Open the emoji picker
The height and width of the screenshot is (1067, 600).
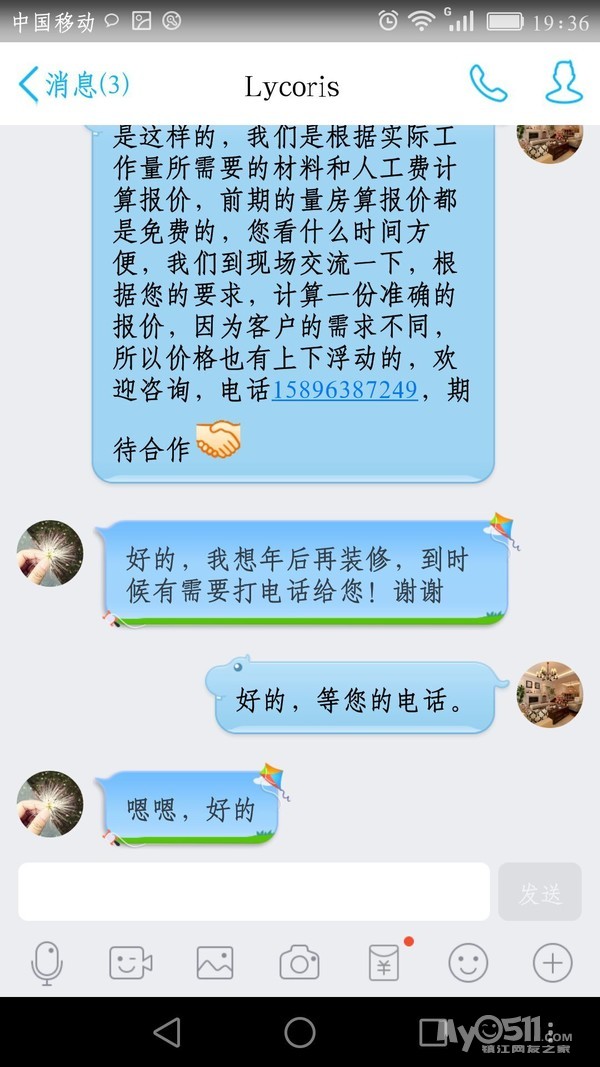coord(468,963)
